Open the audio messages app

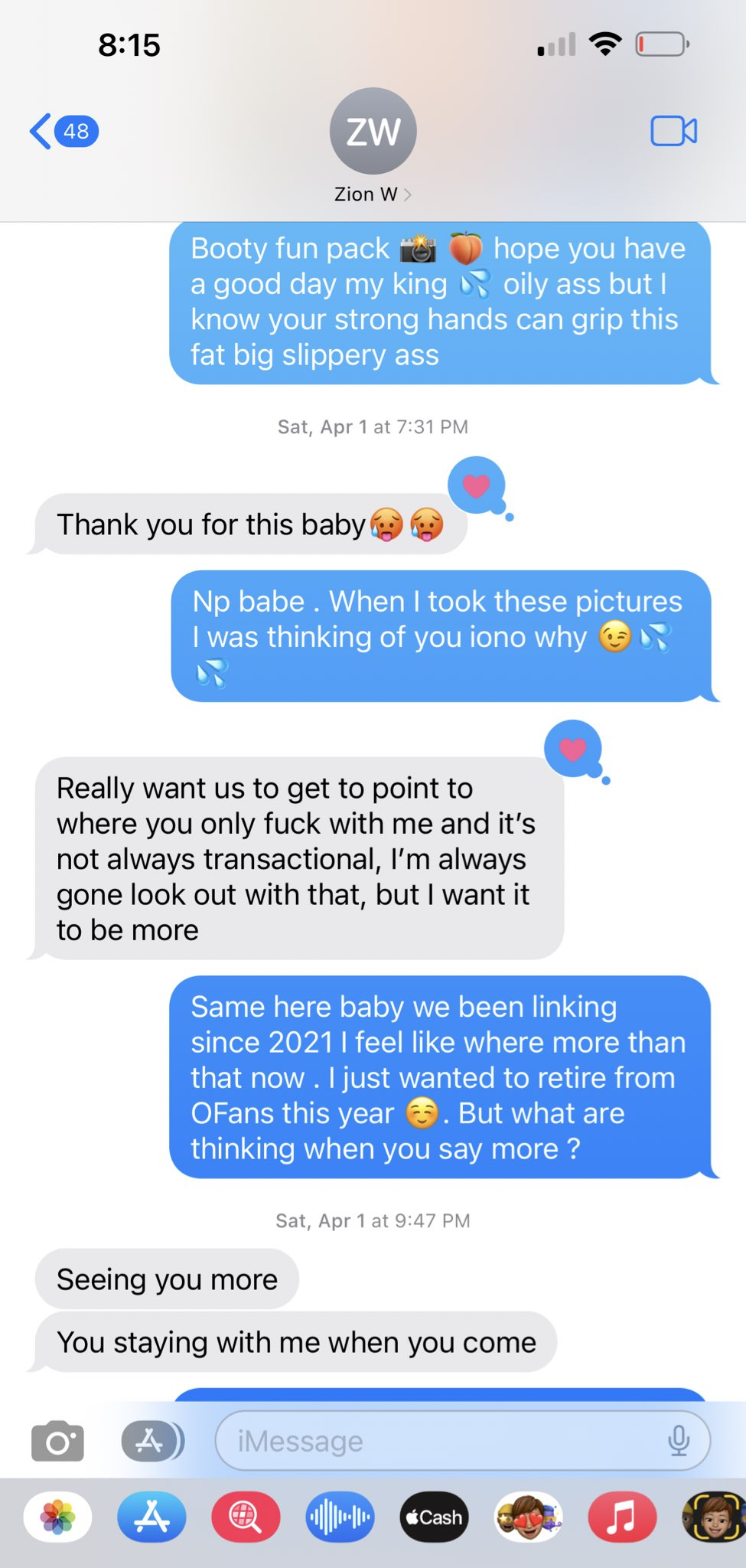[340, 1517]
